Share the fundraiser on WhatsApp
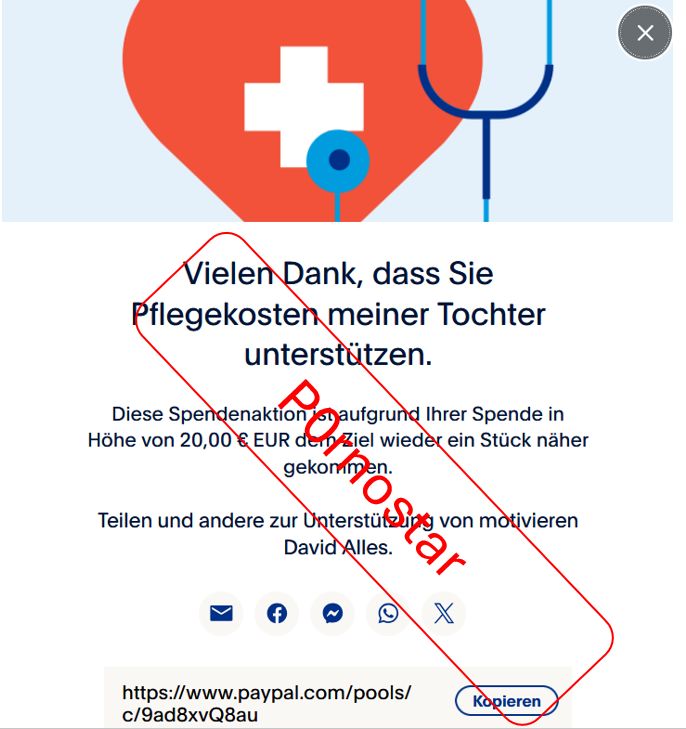The width and height of the screenshot is (686, 729). (388, 613)
